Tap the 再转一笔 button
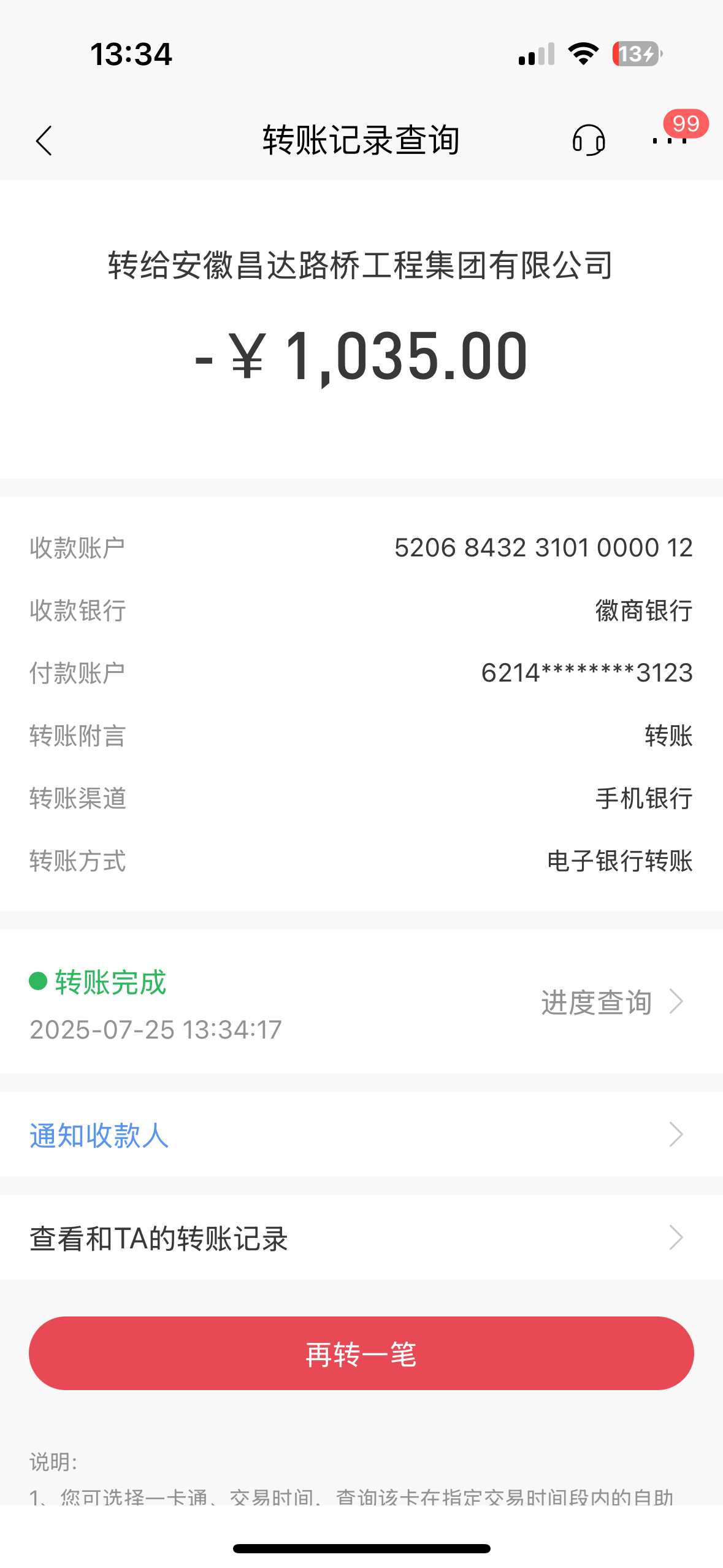Image resolution: width=723 pixels, height=1568 pixels. pyautogui.click(x=361, y=1353)
